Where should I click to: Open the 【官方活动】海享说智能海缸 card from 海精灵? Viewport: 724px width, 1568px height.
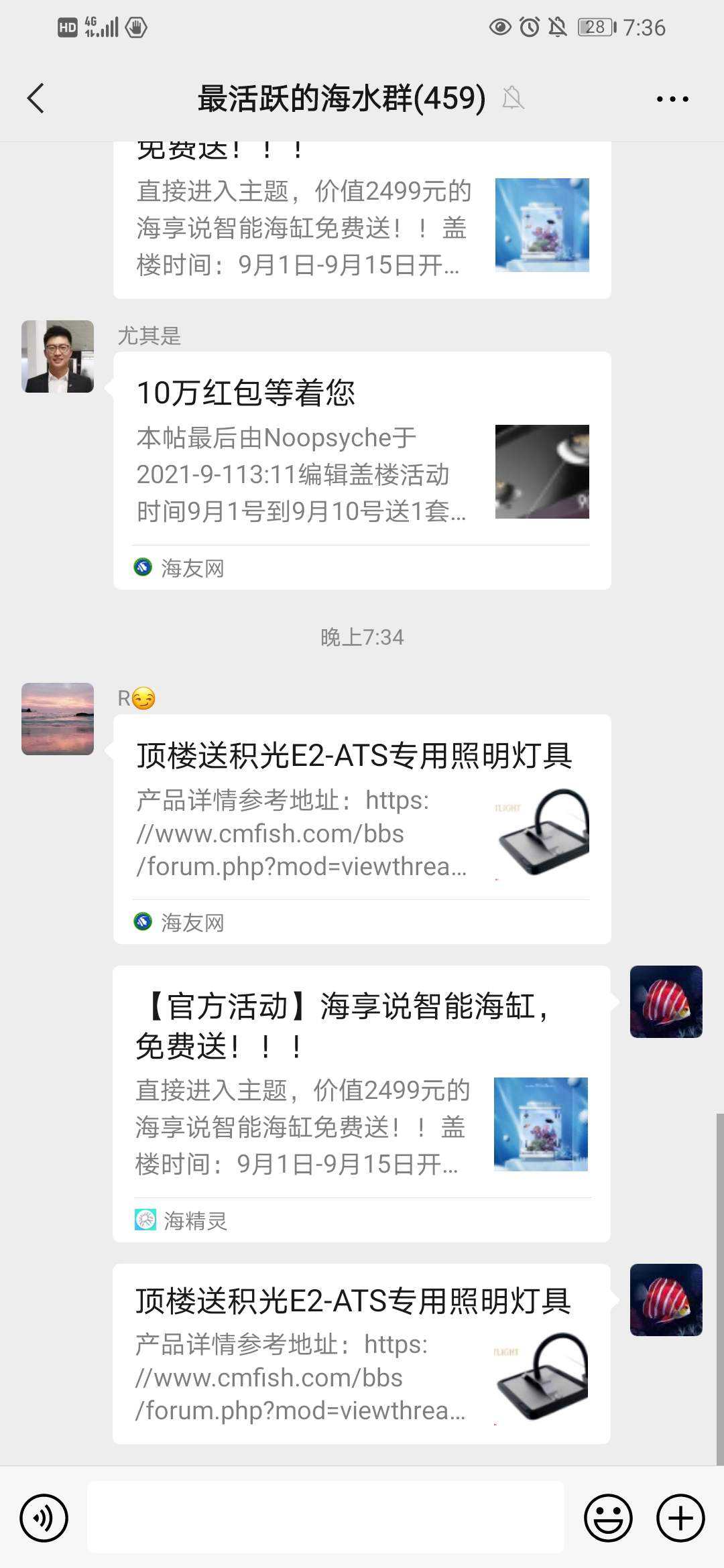pos(362,1102)
